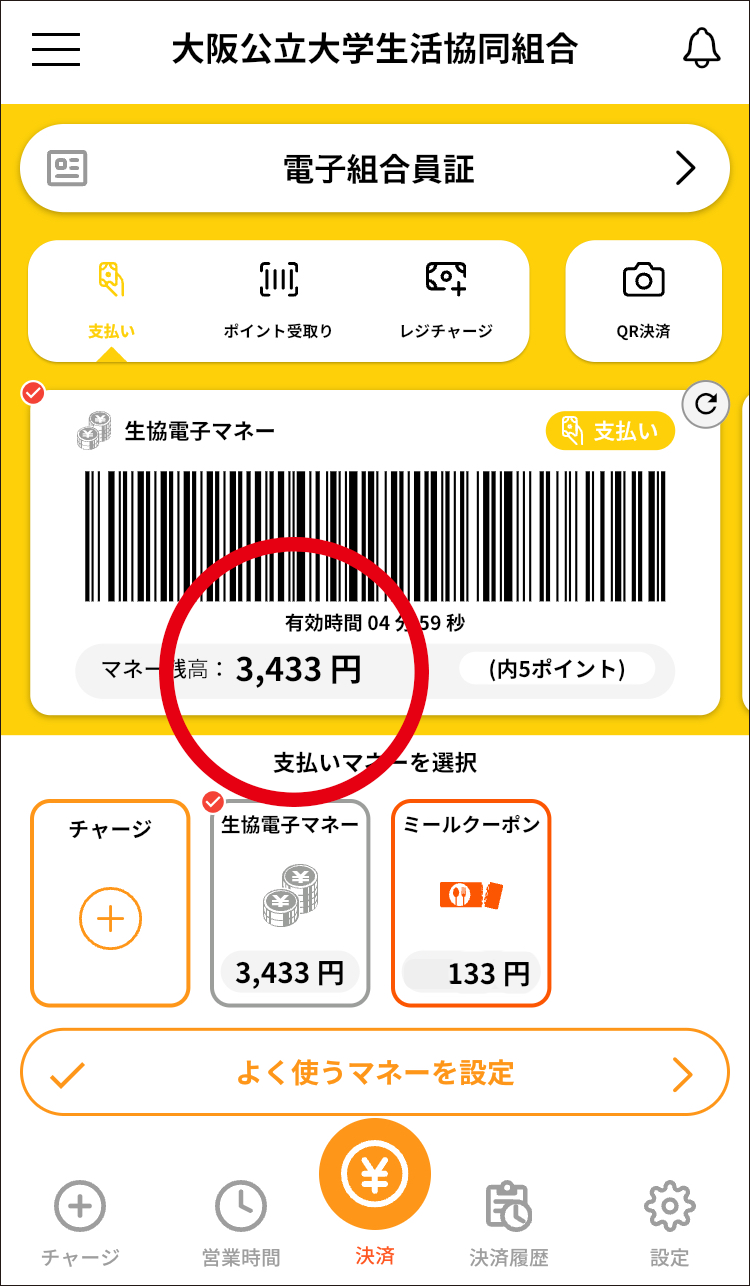Viewport: 750px width, 1286px height.
Task: Open the notifications bell
Action: (701, 48)
